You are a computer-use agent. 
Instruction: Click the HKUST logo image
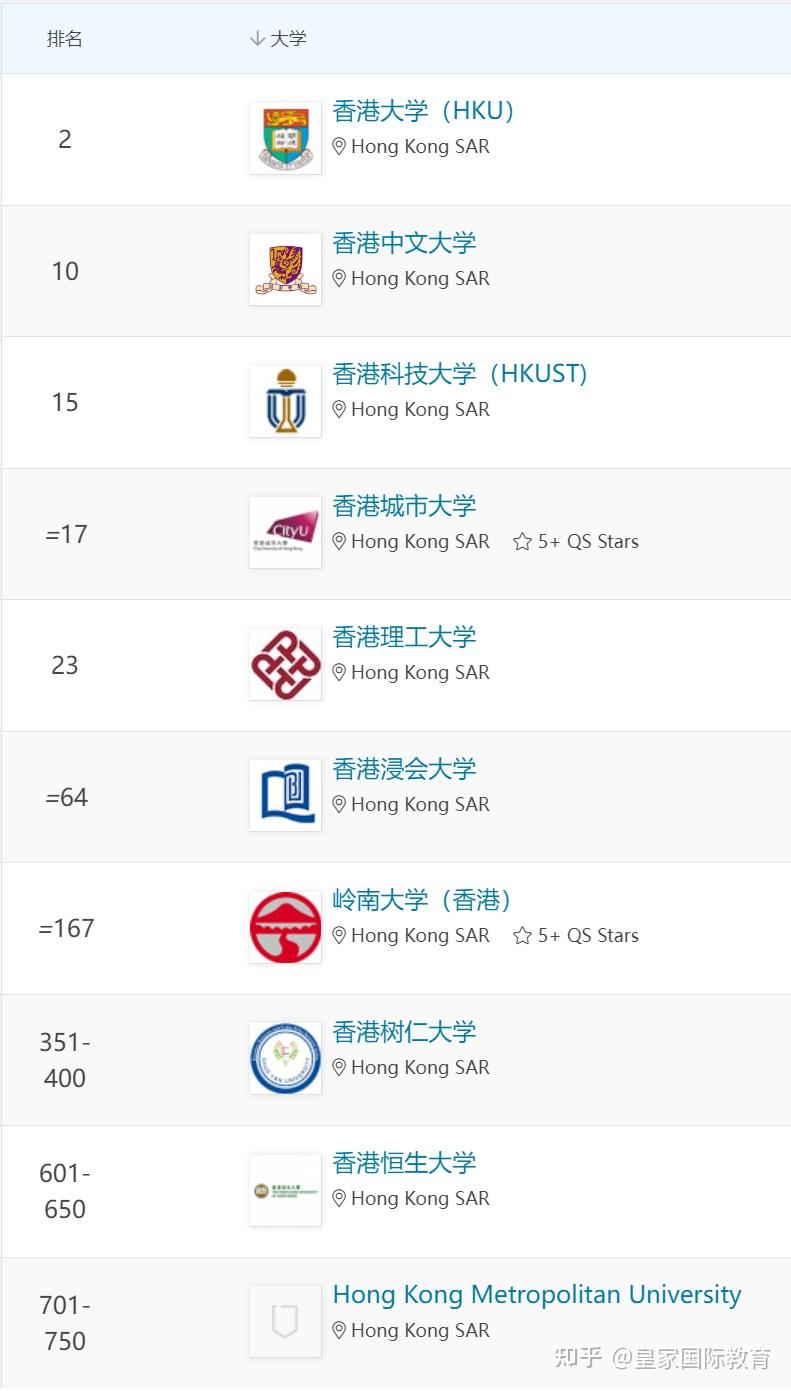click(285, 399)
